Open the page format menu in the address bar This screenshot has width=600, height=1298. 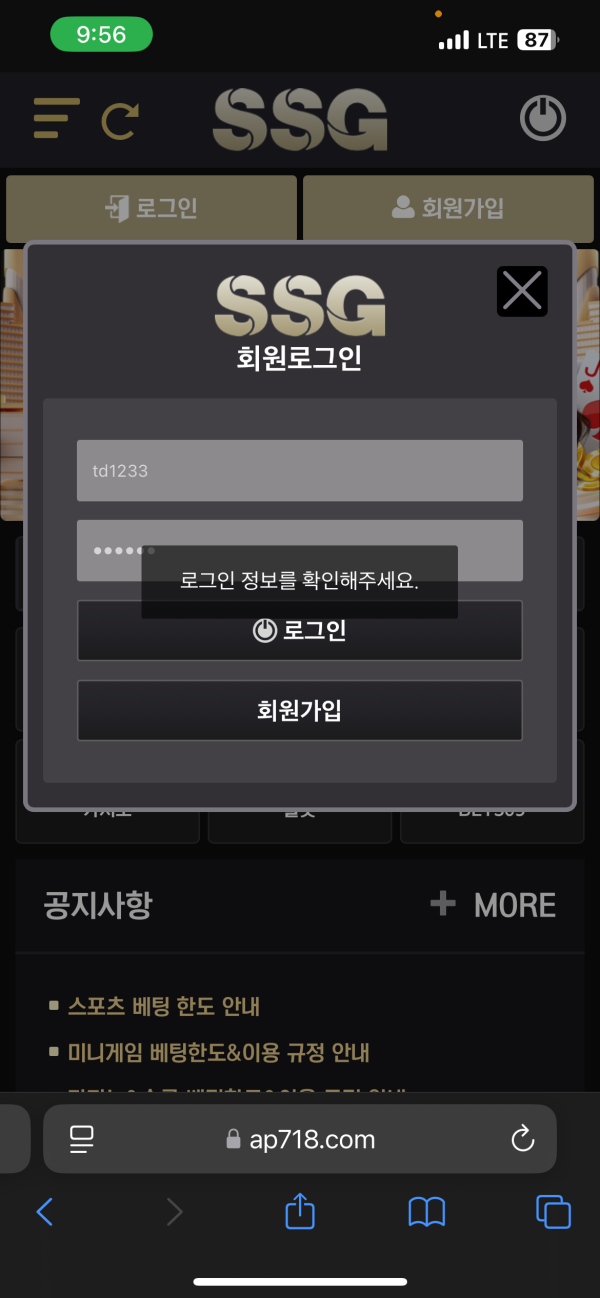pyautogui.click(x=81, y=1138)
